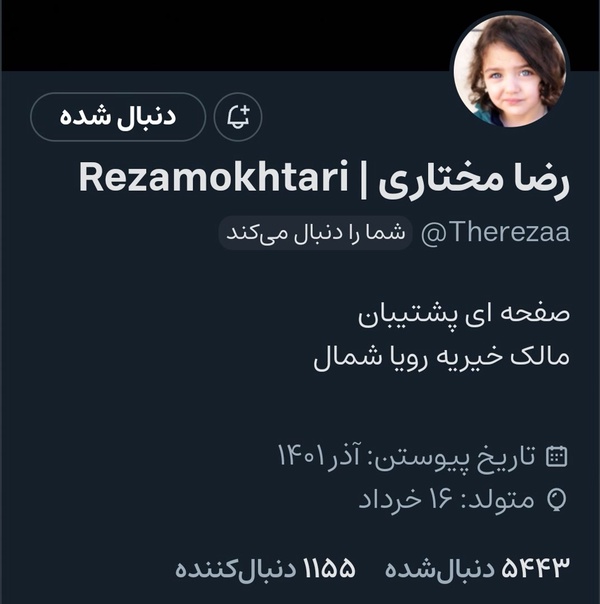600x604 pixels.
Task: Open the ۵۴۴۳ دنبال‌شده following list
Action: coord(477,569)
